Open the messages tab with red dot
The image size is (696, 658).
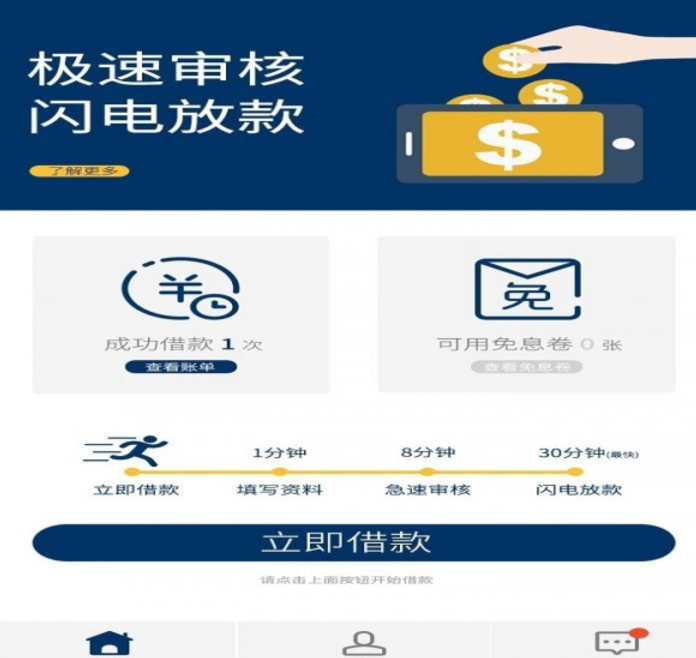click(x=618, y=642)
